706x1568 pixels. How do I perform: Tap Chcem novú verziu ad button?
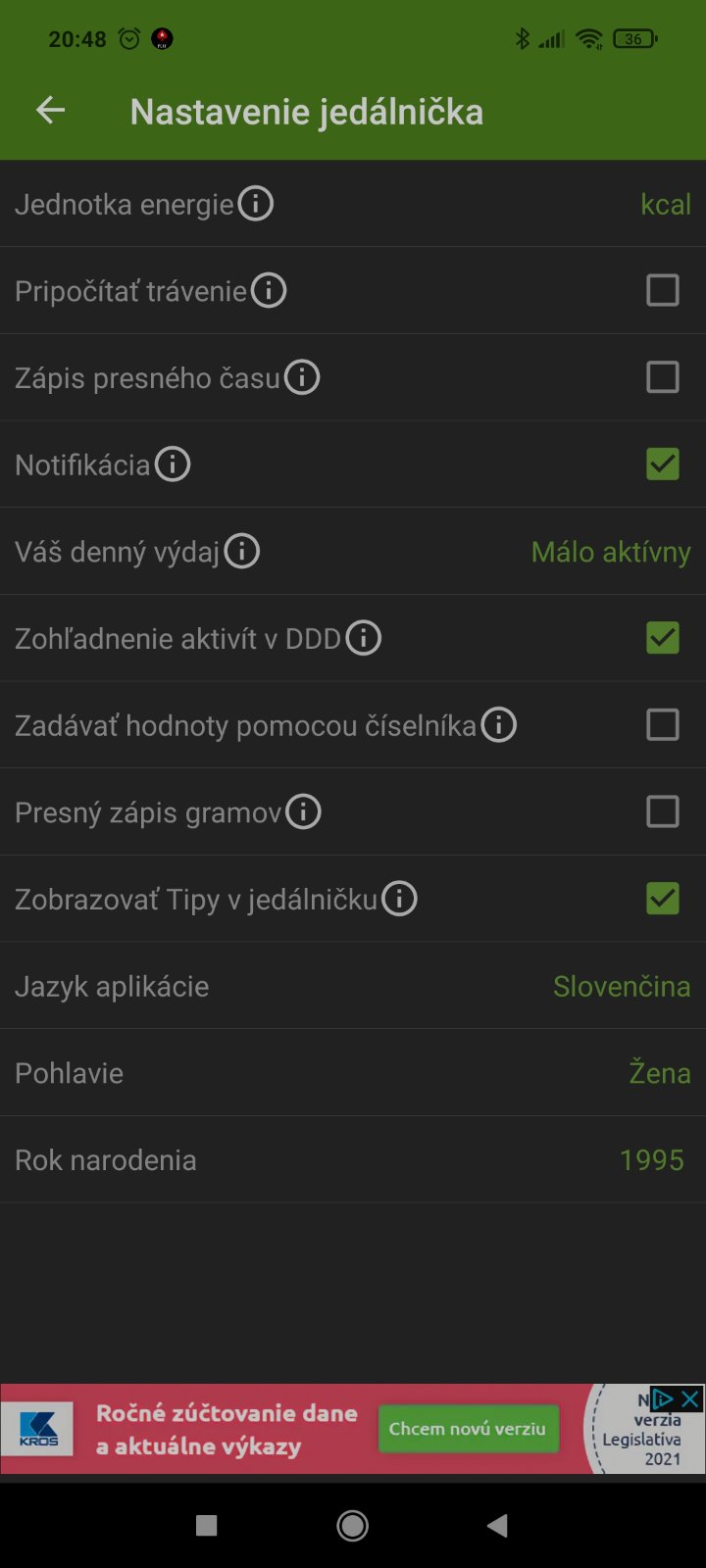click(x=468, y=1429)
